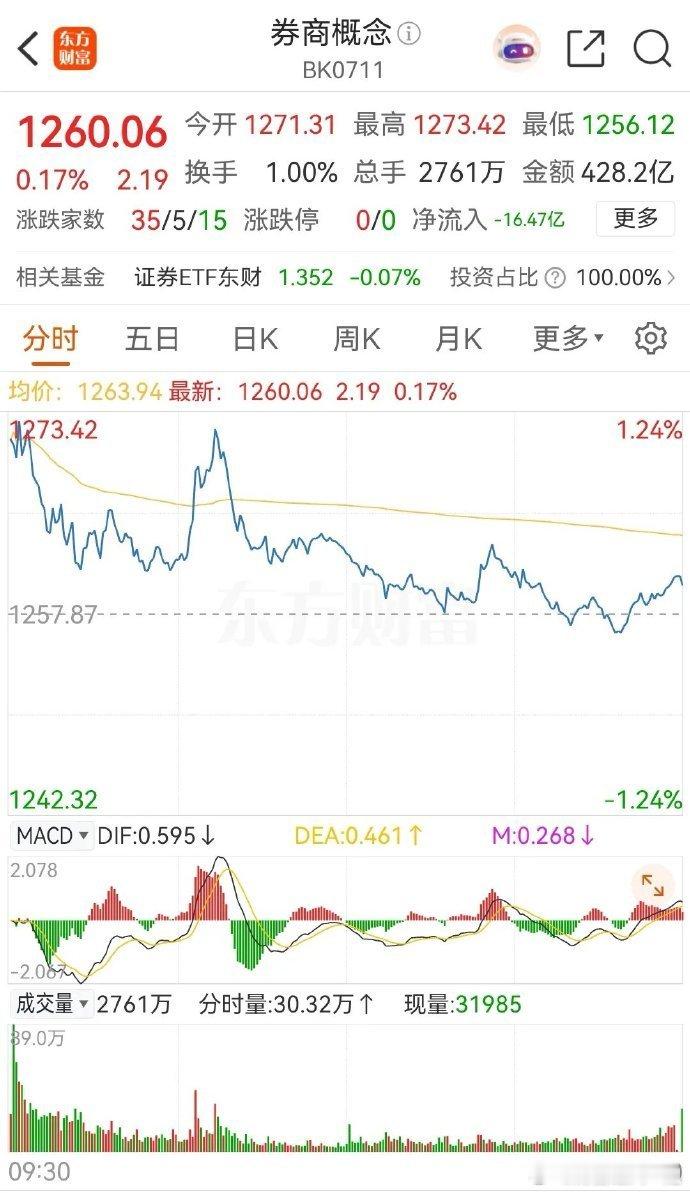Change the MACD indicator dropdown
Screen dimensions: 690x1193
click(52, 834)
